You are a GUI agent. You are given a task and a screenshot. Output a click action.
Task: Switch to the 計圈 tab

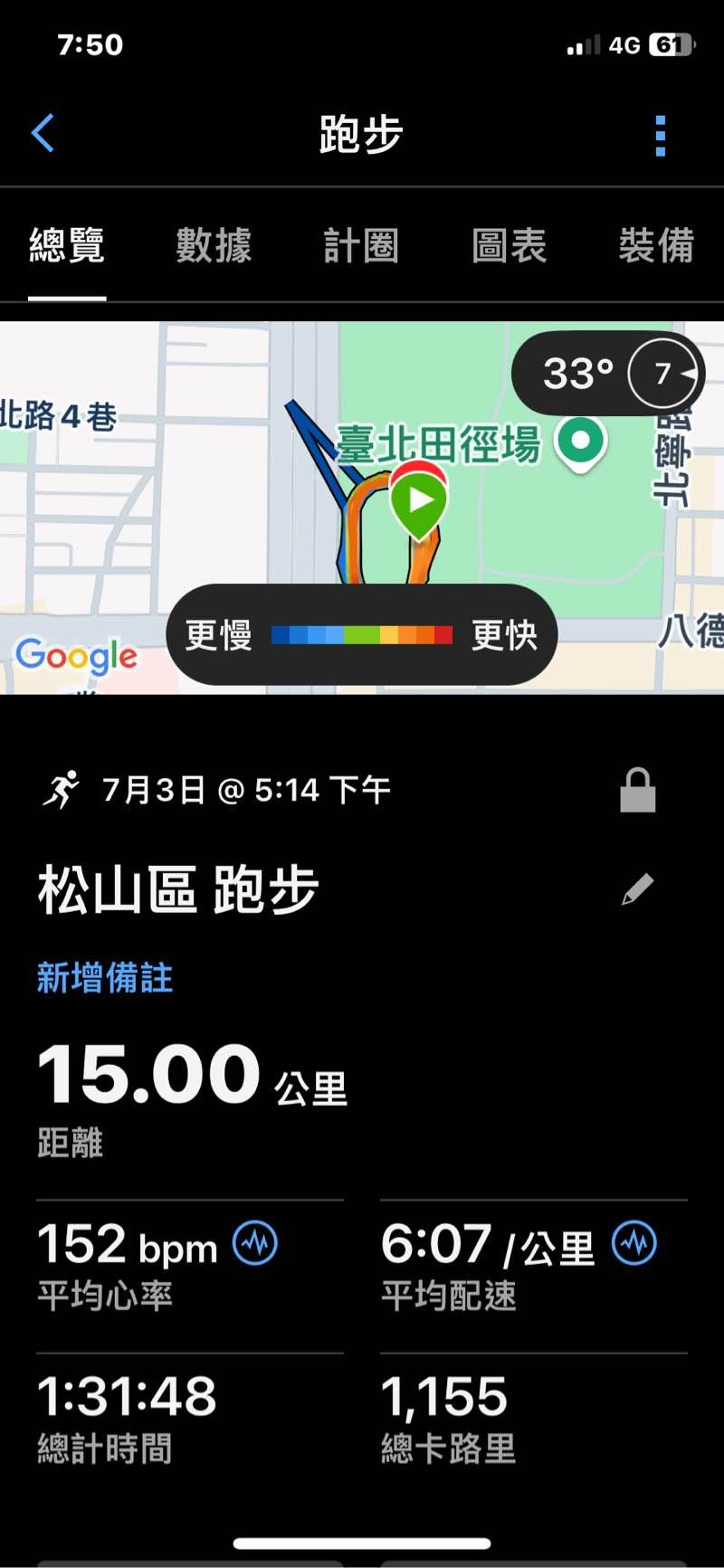361,246
